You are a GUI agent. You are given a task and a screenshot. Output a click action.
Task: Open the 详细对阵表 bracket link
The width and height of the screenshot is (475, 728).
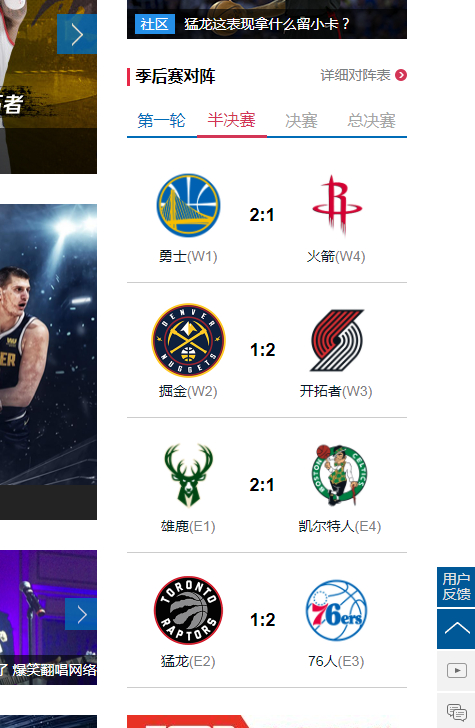pos(364,75)
